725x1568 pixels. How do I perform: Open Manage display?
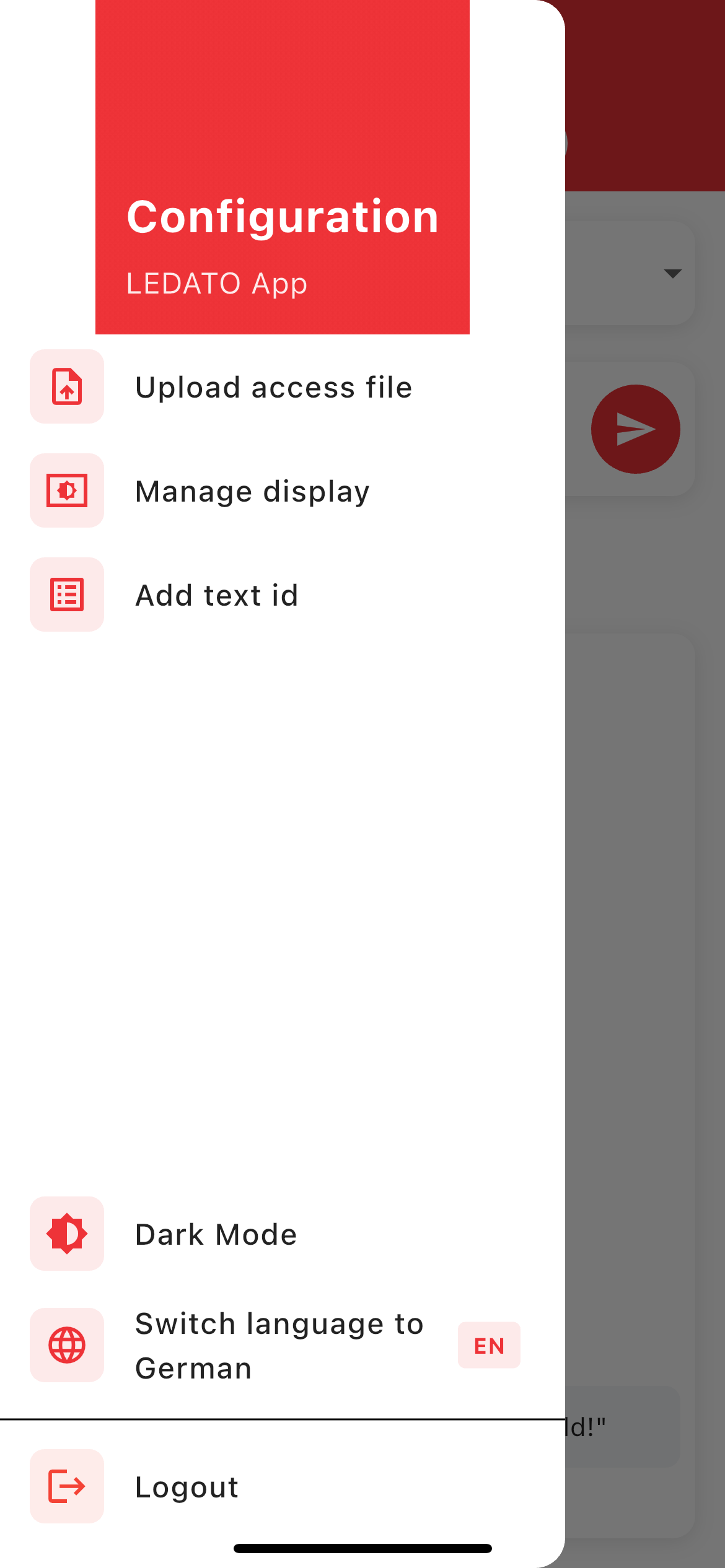pos(252,491)
